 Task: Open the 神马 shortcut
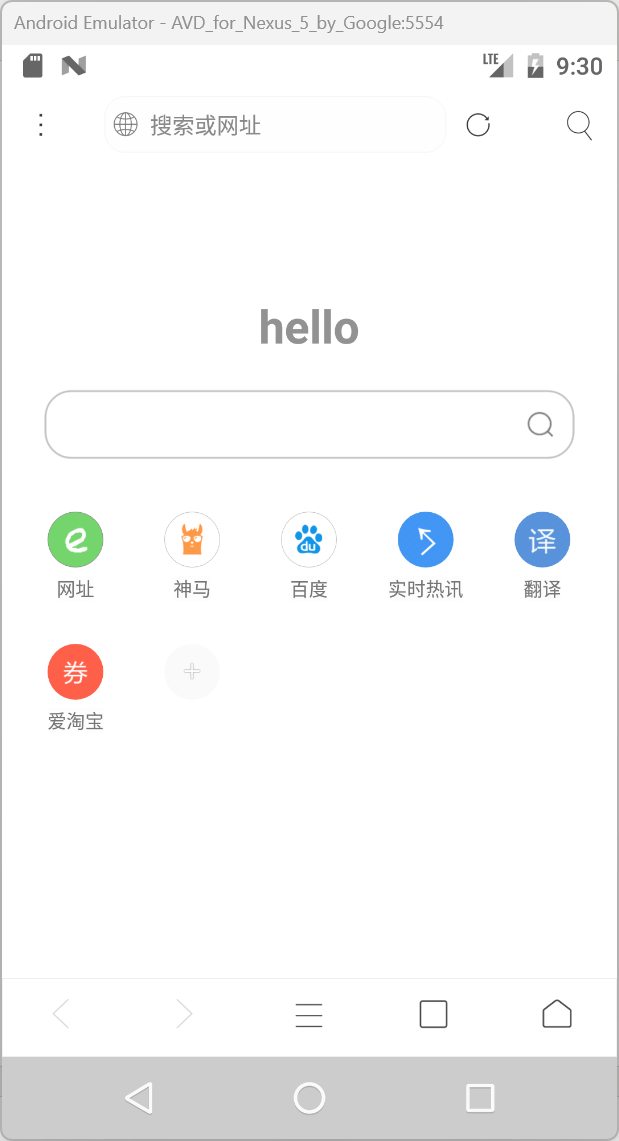tap(192, 540)
